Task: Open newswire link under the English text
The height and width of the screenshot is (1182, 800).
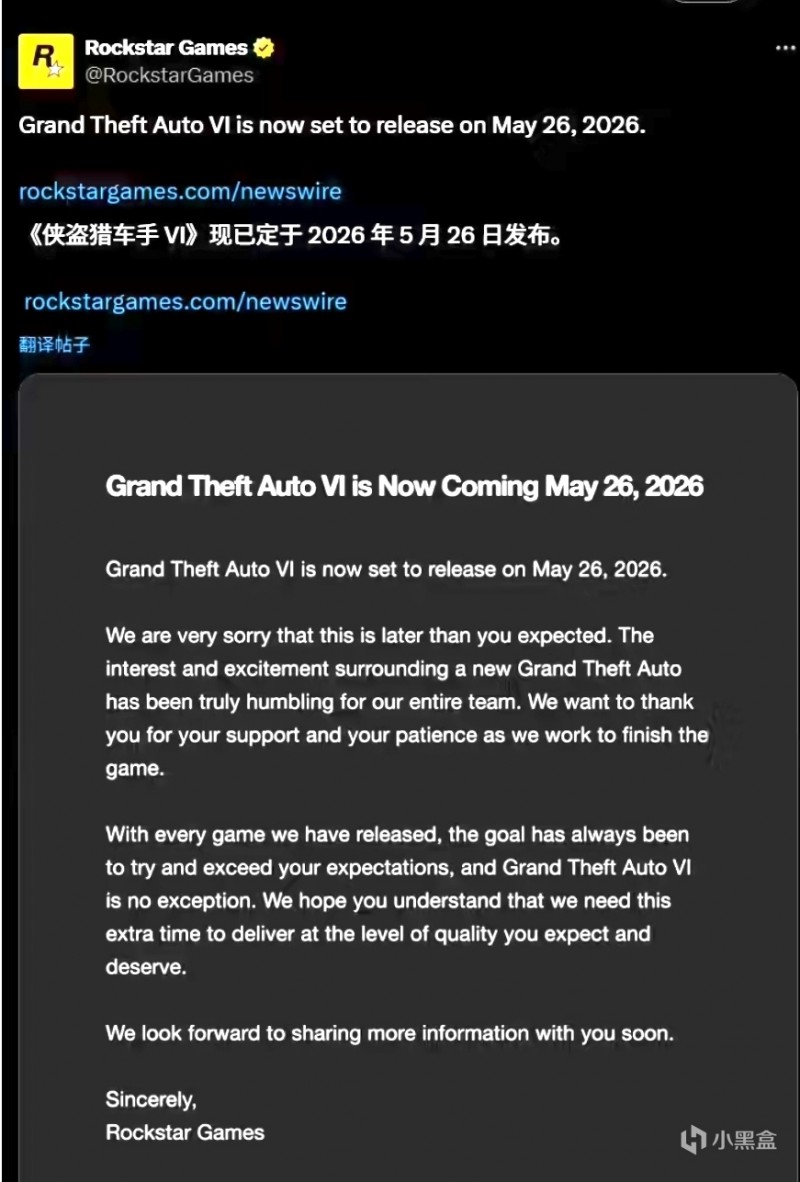Action: [x=180, y=191]
